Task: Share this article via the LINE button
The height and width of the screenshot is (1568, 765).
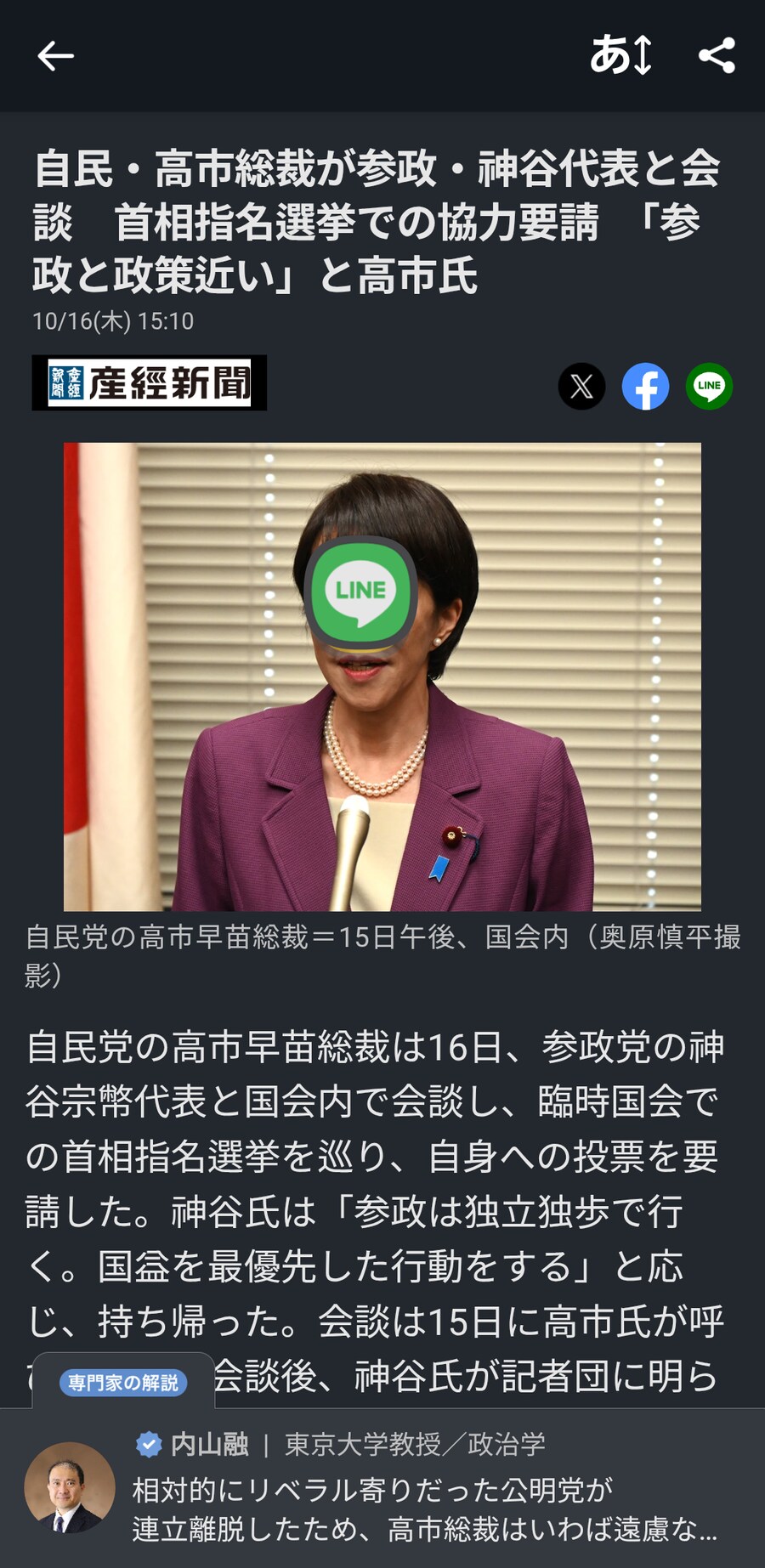Action: pos(709,387)
